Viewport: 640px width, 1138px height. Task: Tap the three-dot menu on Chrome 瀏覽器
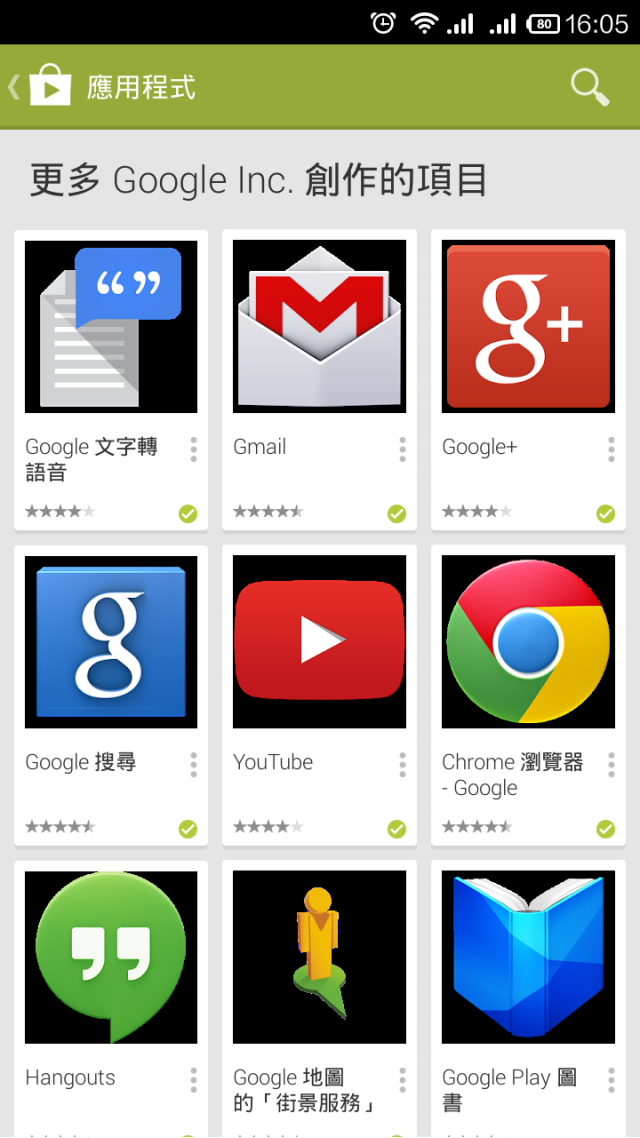pos(611,765)
